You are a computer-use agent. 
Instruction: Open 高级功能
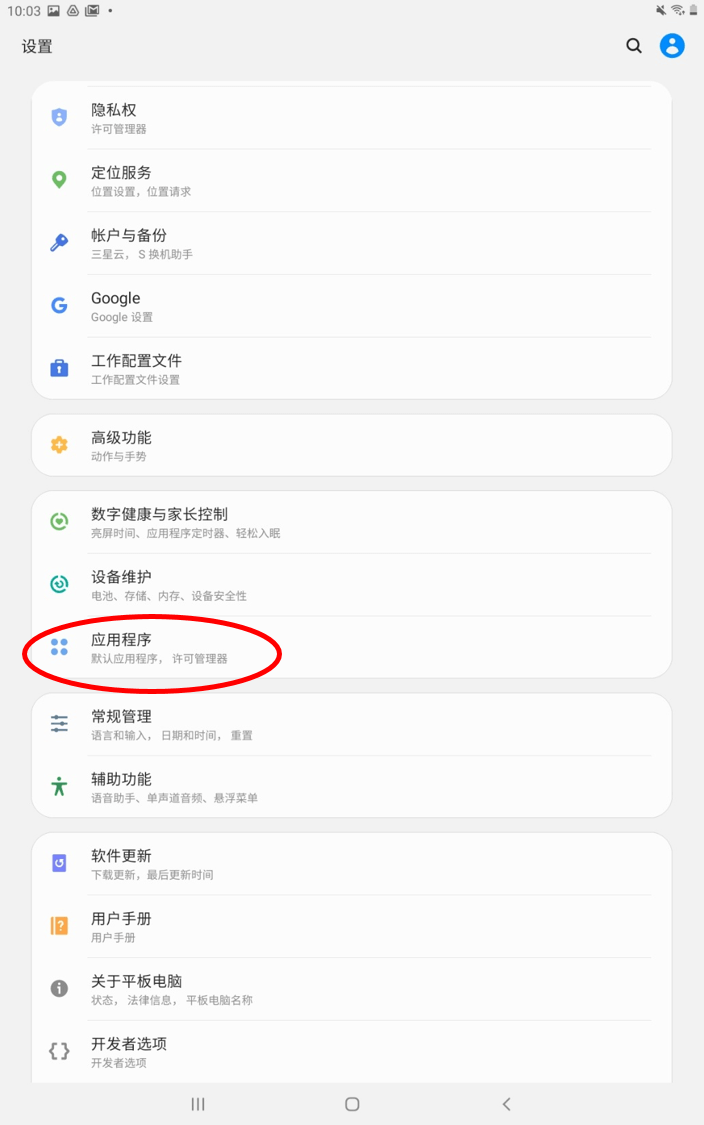(x=350, y=446)
